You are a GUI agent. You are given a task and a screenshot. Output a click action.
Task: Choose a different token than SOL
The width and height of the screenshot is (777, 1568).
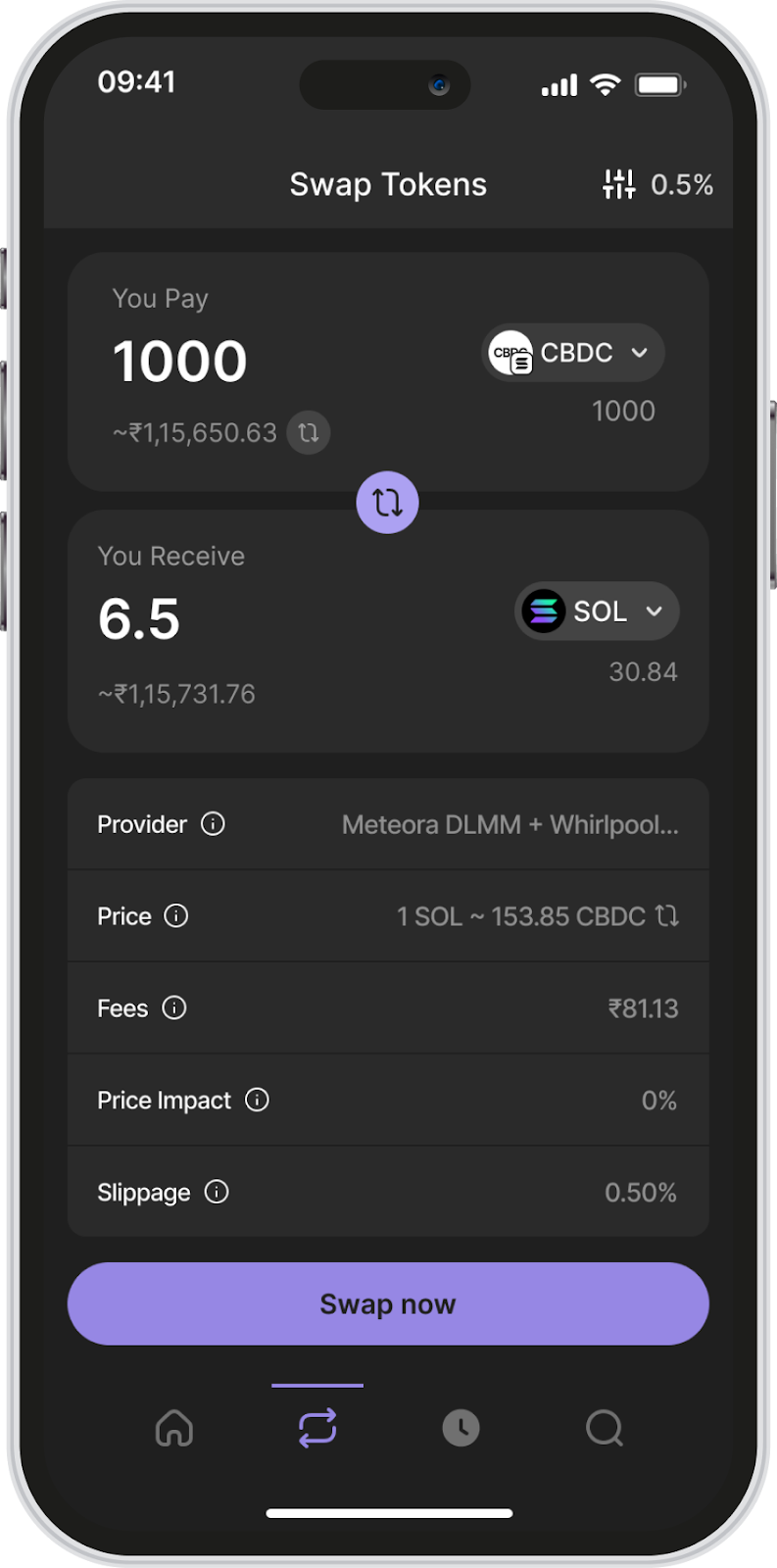click(597, 612)
